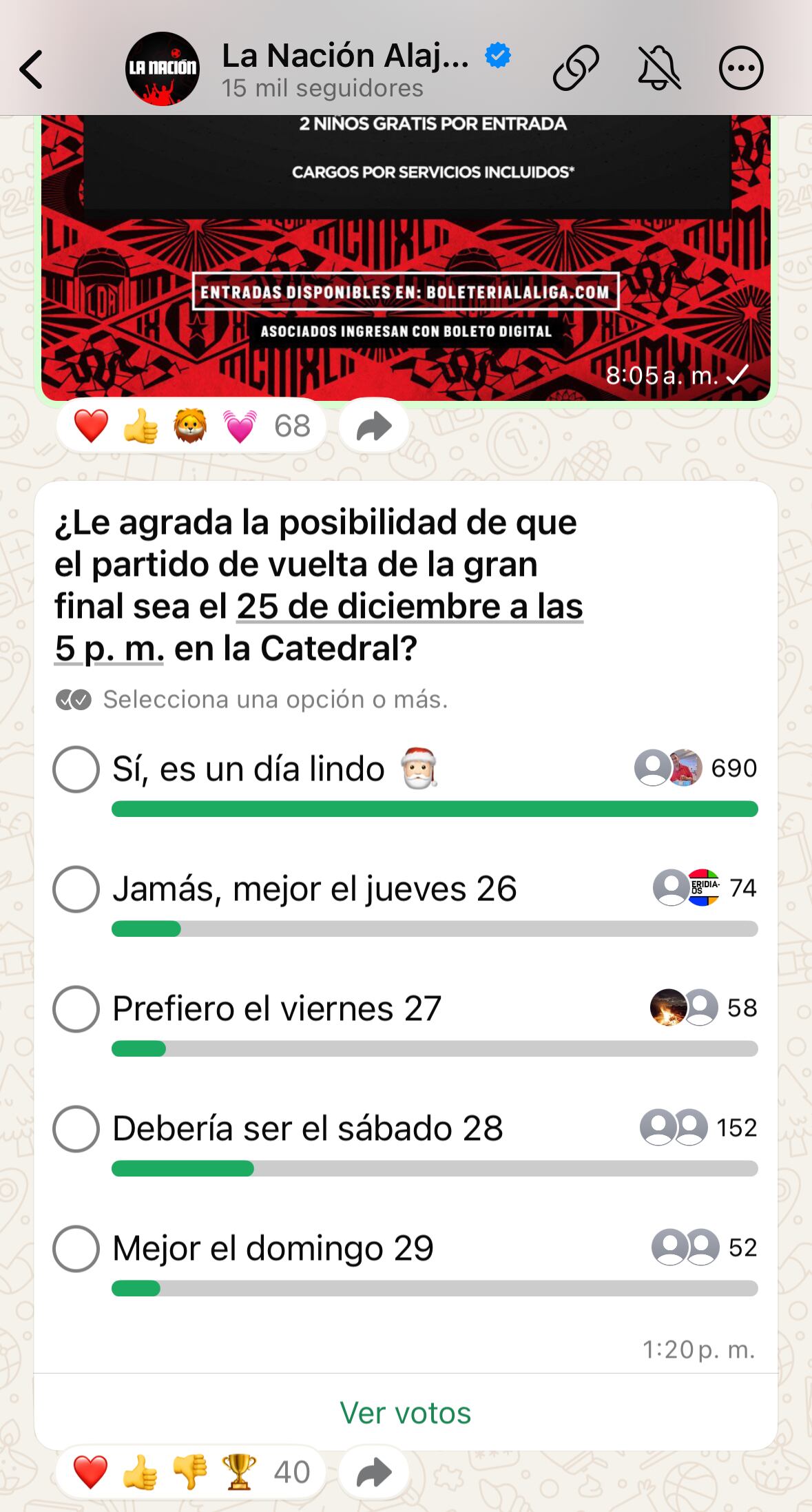Forward the ticket announcement with the share arrow

(x=373, y=426)
